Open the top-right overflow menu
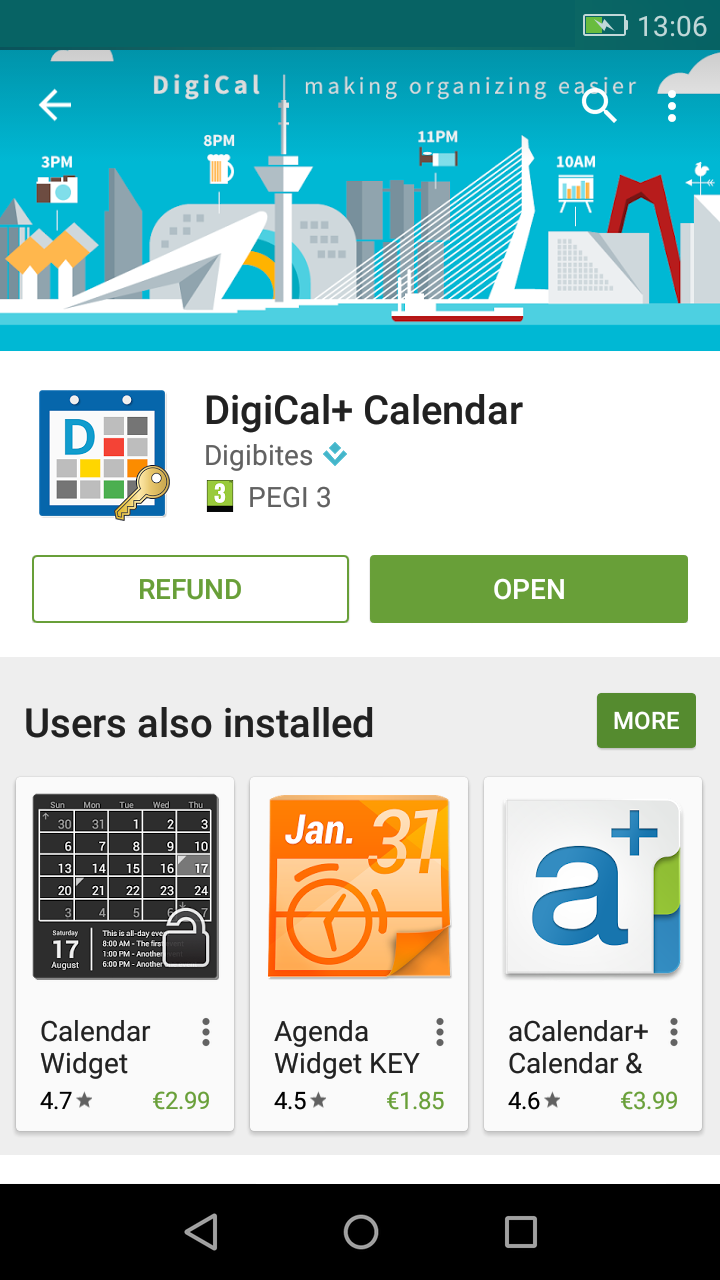 tap(672, 105)
